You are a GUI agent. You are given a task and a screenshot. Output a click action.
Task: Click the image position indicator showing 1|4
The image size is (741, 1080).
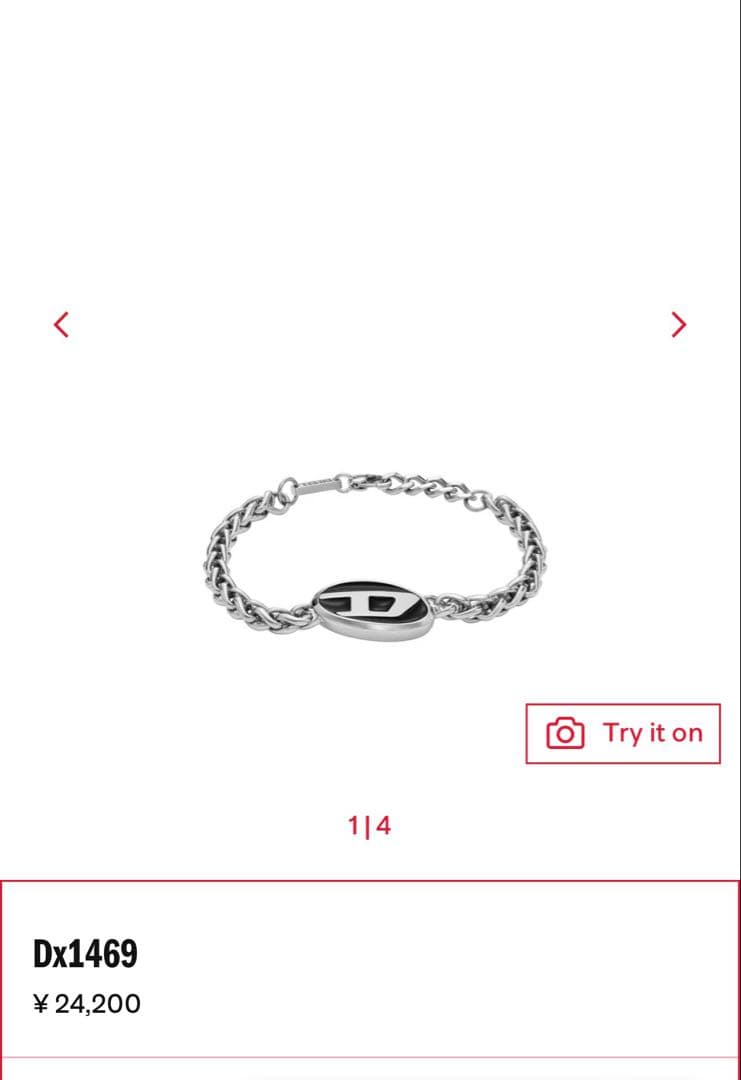pos(370,824)
